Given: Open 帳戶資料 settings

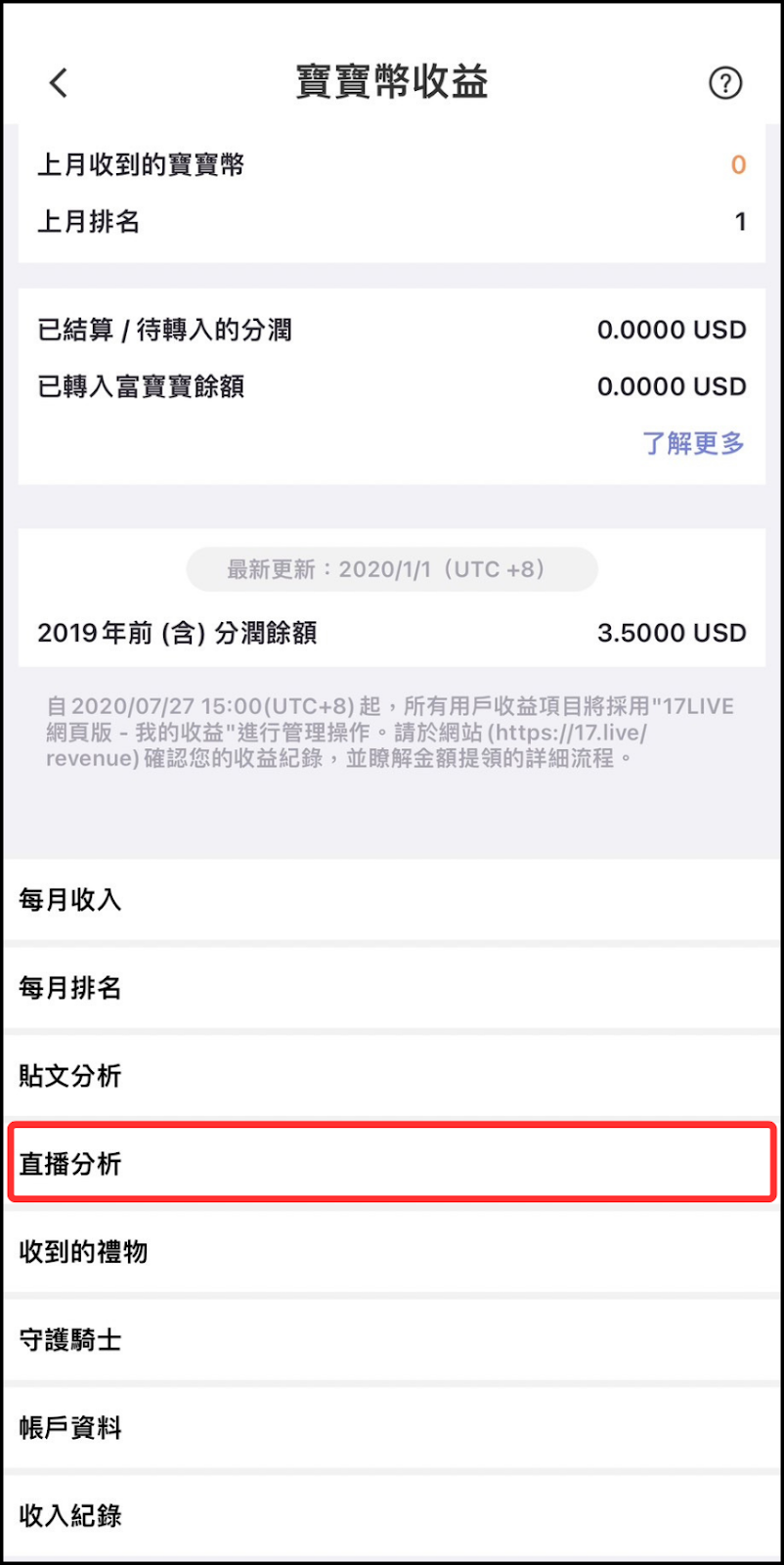Looking at the screenshot, I should coord(391,1428).
